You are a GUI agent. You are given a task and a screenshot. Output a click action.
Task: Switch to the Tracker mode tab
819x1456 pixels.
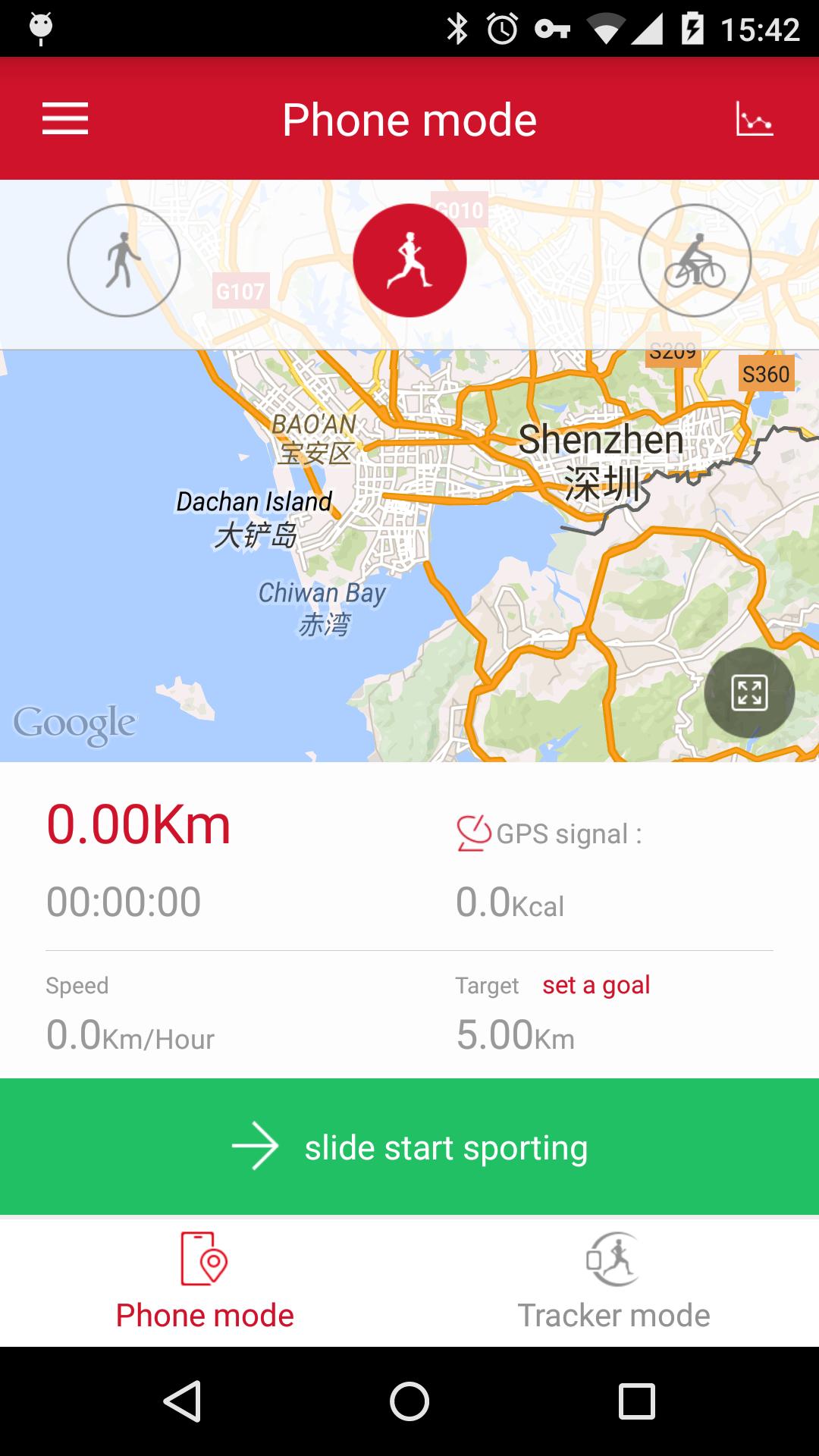[x=613, y=1282]
